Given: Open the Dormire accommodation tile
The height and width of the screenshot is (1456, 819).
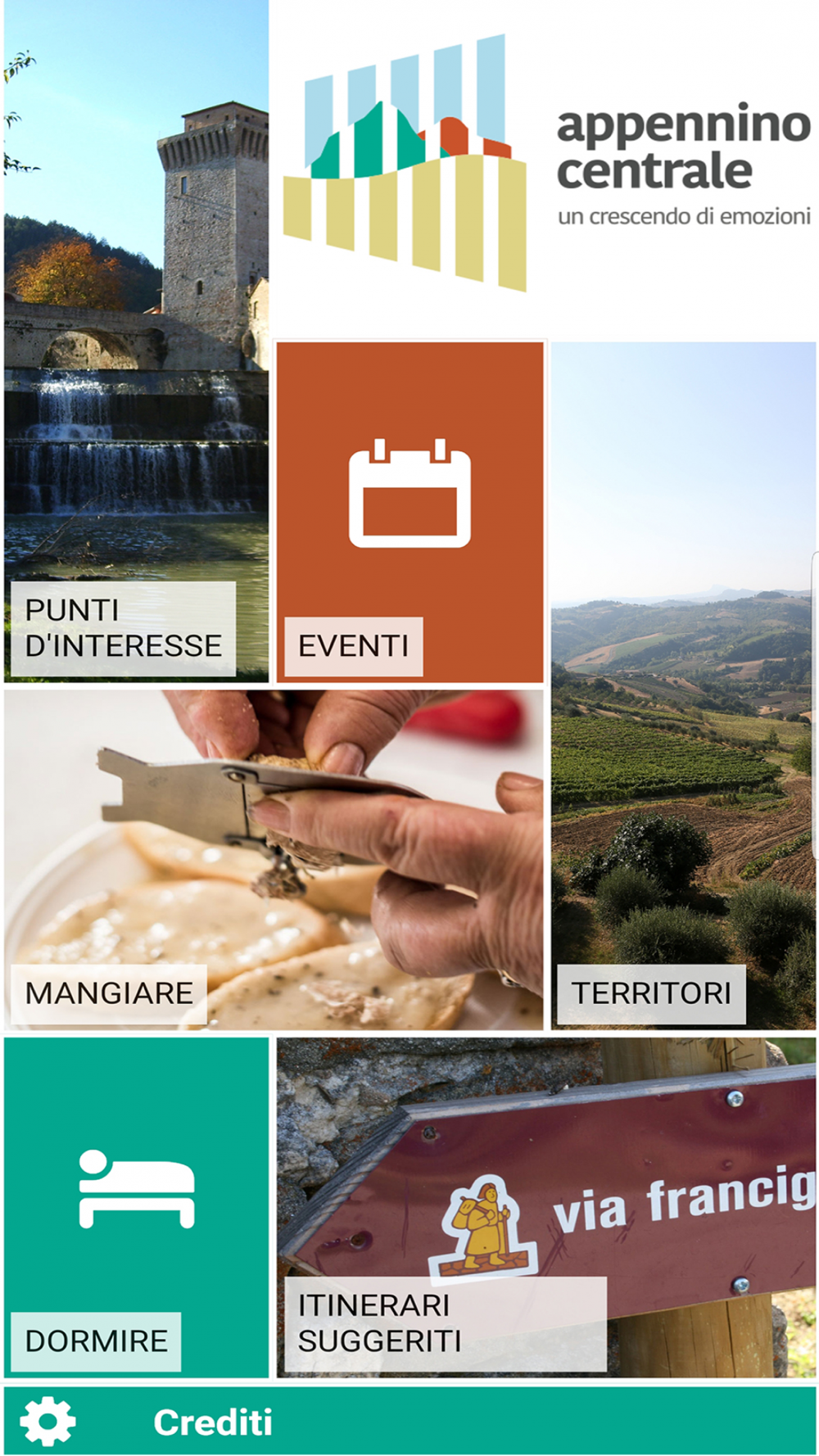Looking at the screenshot, I should pos(136,1208).
